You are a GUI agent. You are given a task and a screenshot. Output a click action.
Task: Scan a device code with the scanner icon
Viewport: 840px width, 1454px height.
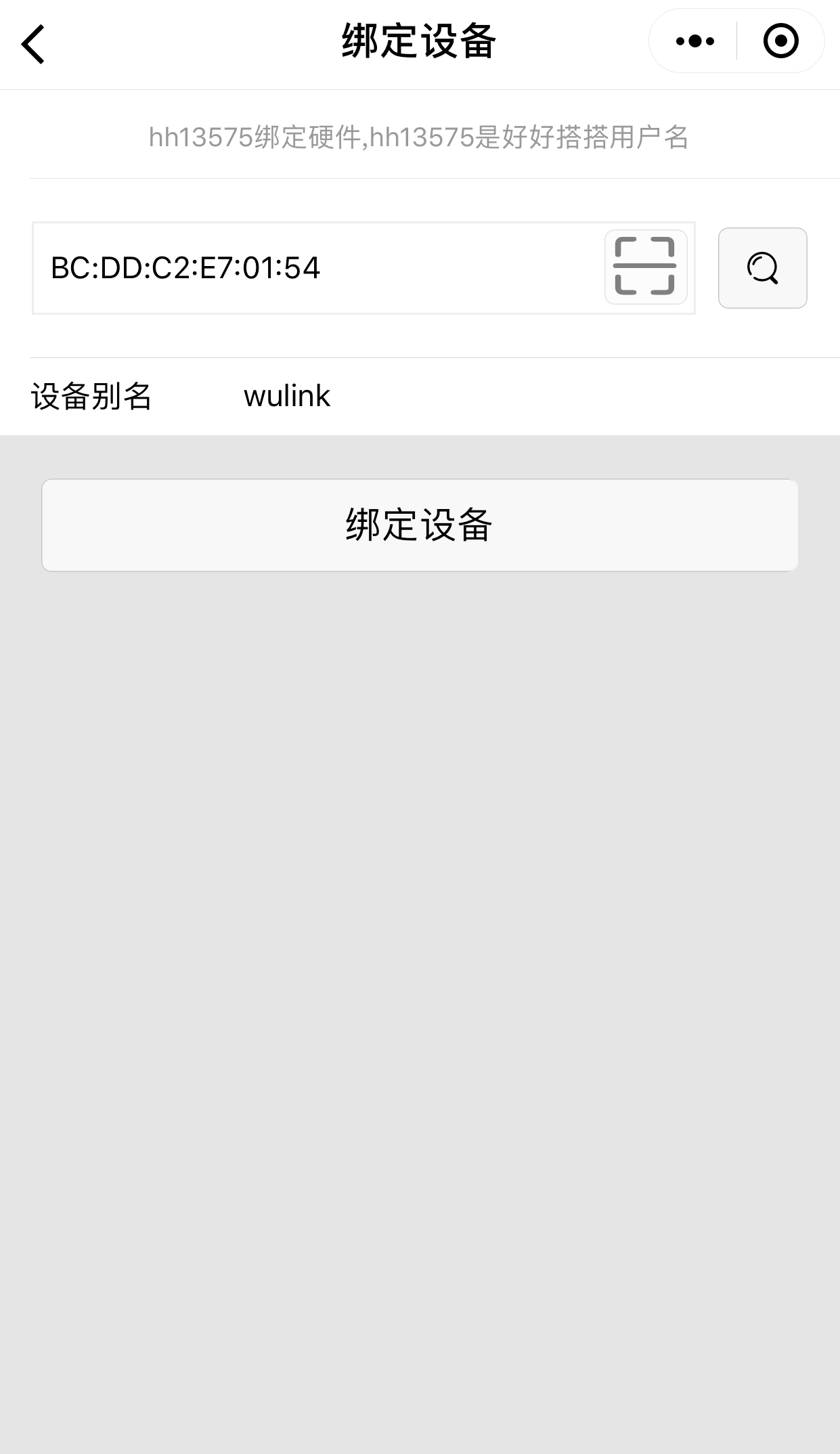(646, 267)
